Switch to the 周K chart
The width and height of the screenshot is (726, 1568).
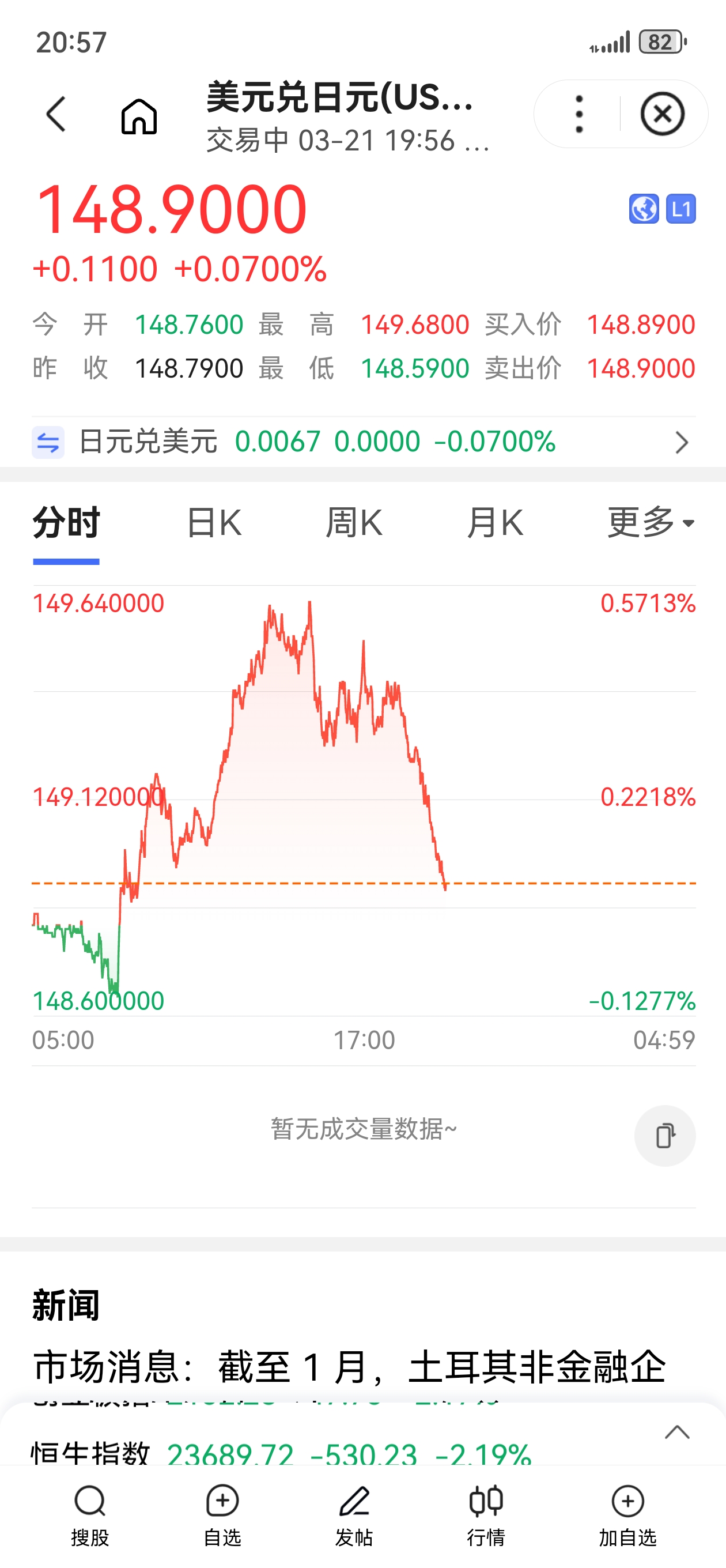click(x=354, y=523)
